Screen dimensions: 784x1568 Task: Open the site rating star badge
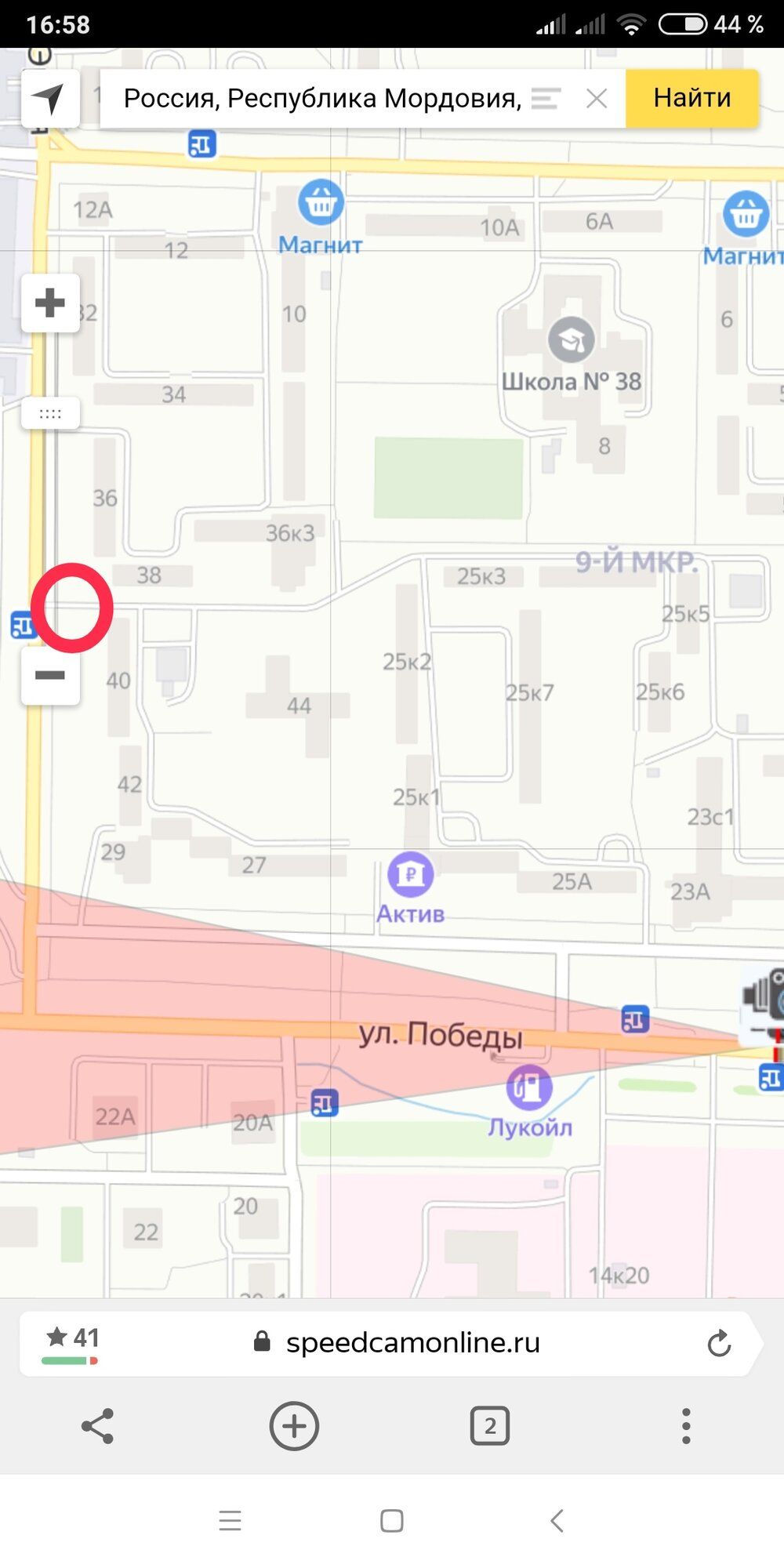pyautogui.click(x=71, y=1341)
